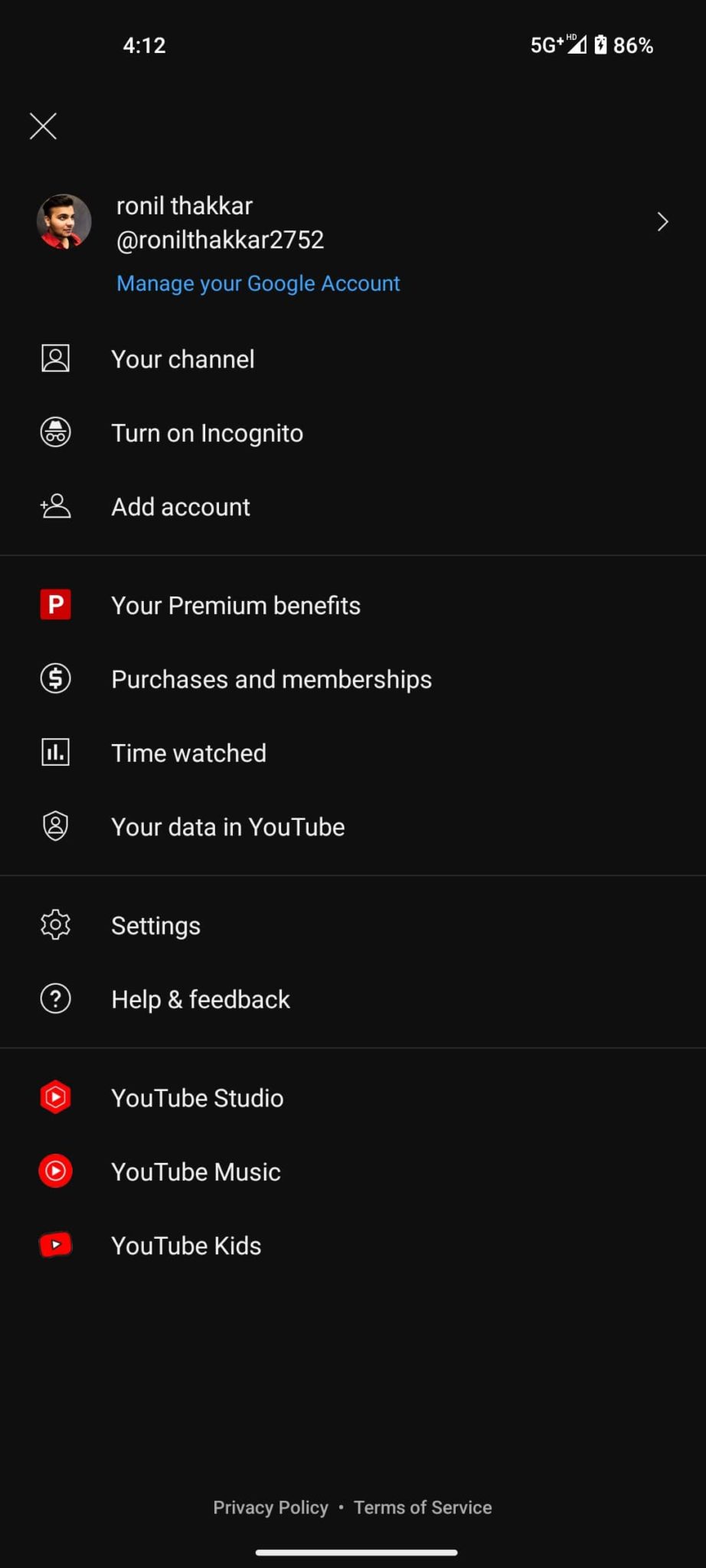
Task: Select the Add account person icon
Action: pos(54,505)
